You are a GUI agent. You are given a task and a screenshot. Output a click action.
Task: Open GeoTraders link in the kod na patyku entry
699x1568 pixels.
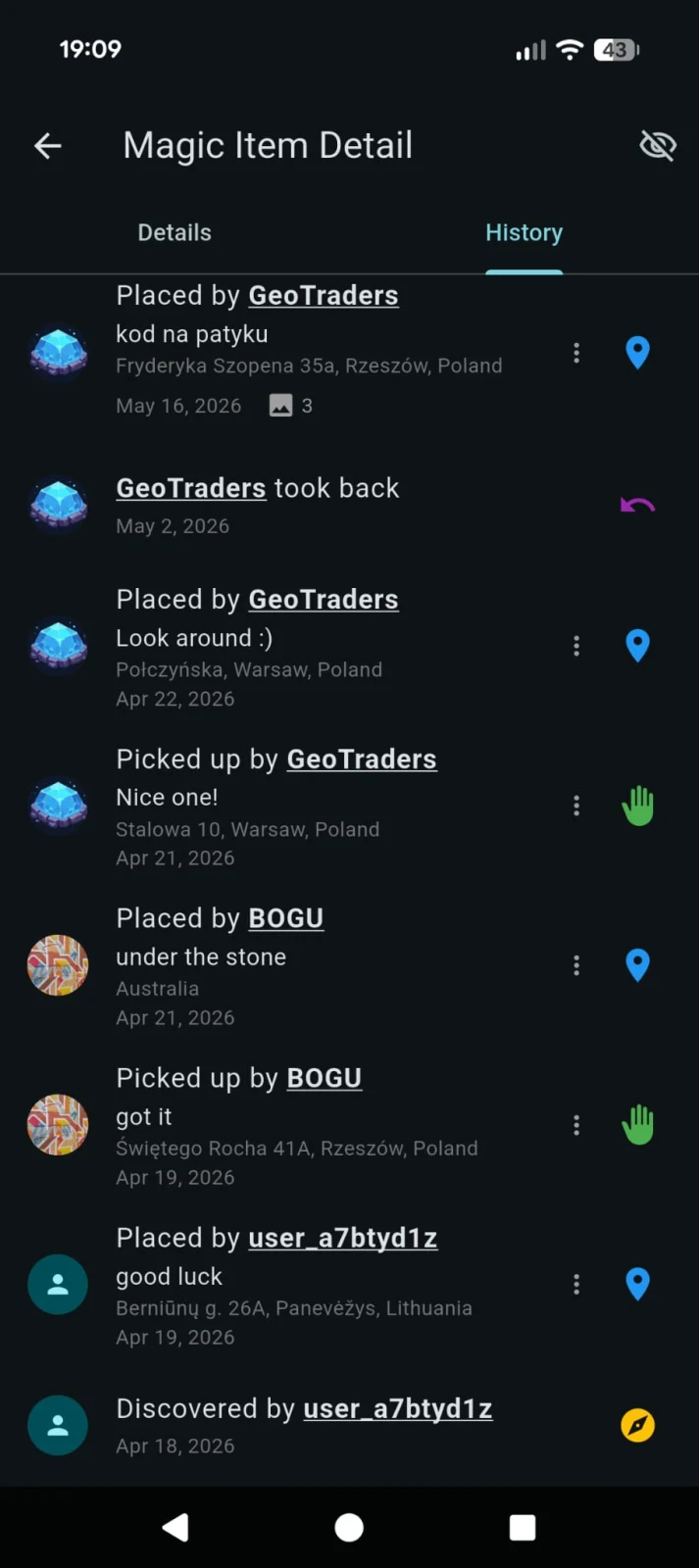[324, 295]
